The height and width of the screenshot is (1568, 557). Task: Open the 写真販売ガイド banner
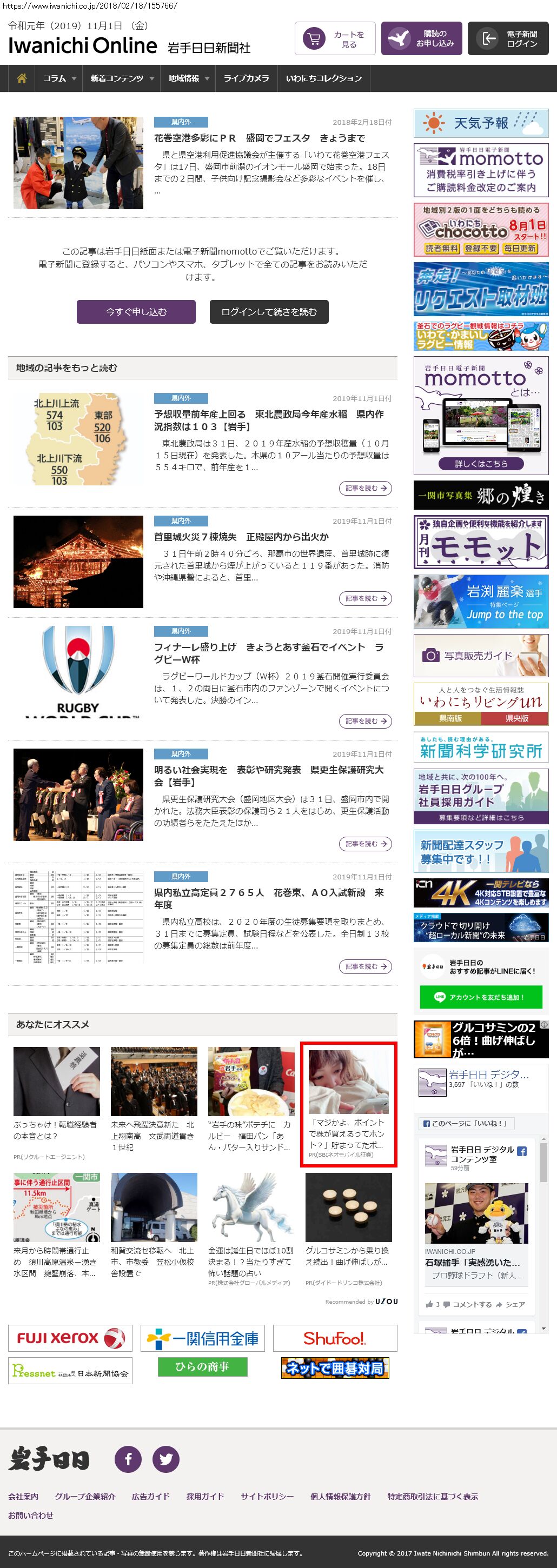(x=480, y=656)
